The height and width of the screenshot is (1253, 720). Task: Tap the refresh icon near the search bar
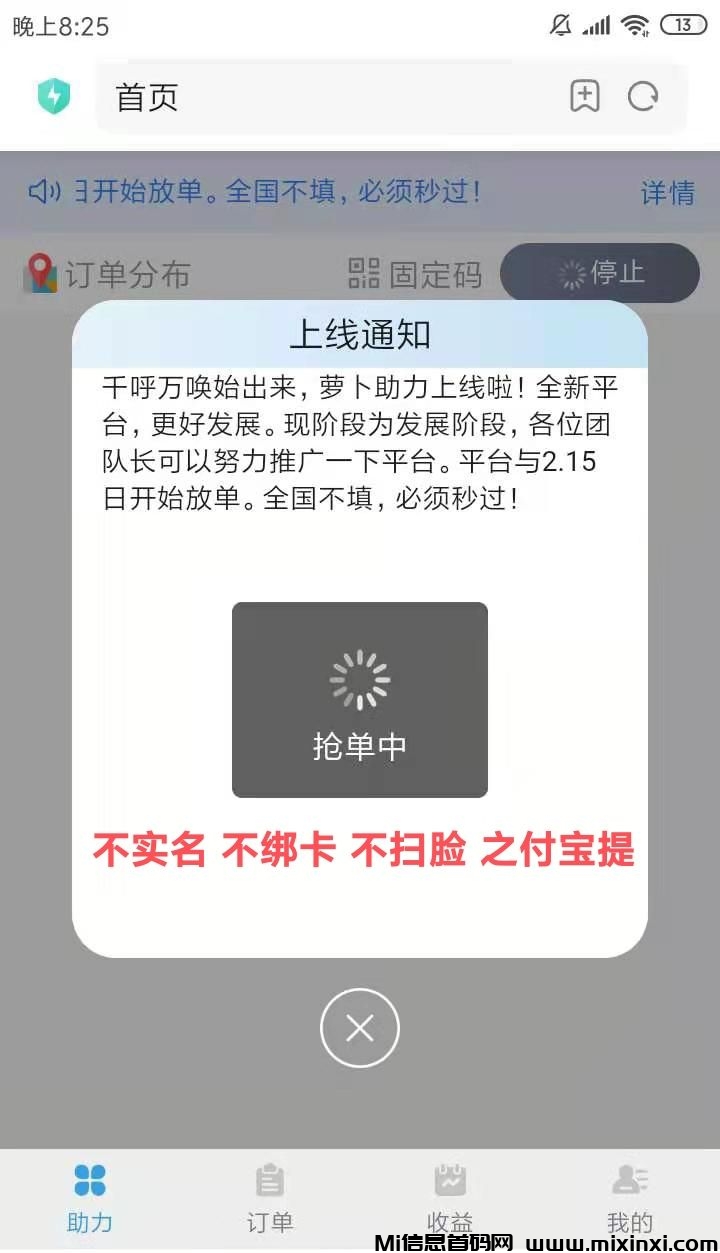point(643,96)
